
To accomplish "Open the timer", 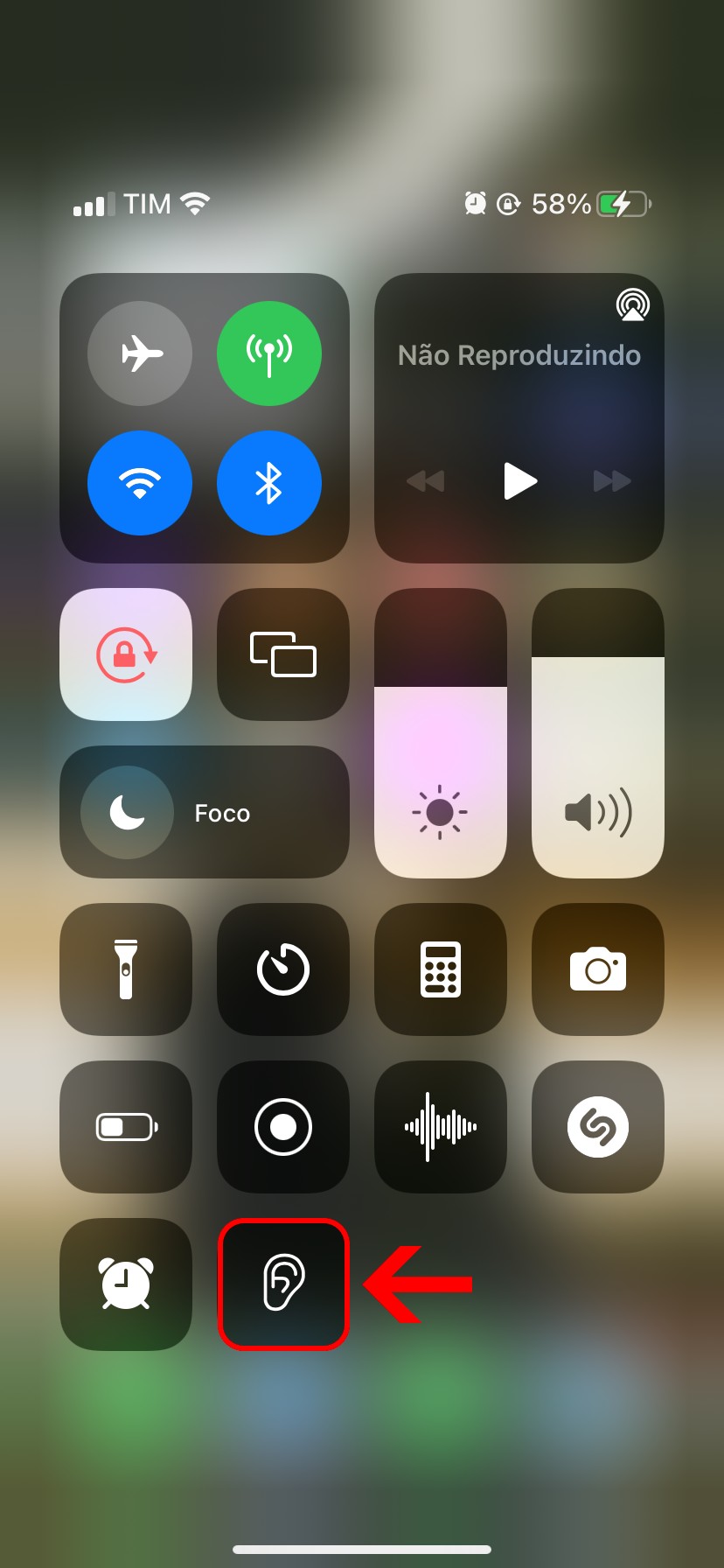I will coord(283,969).
